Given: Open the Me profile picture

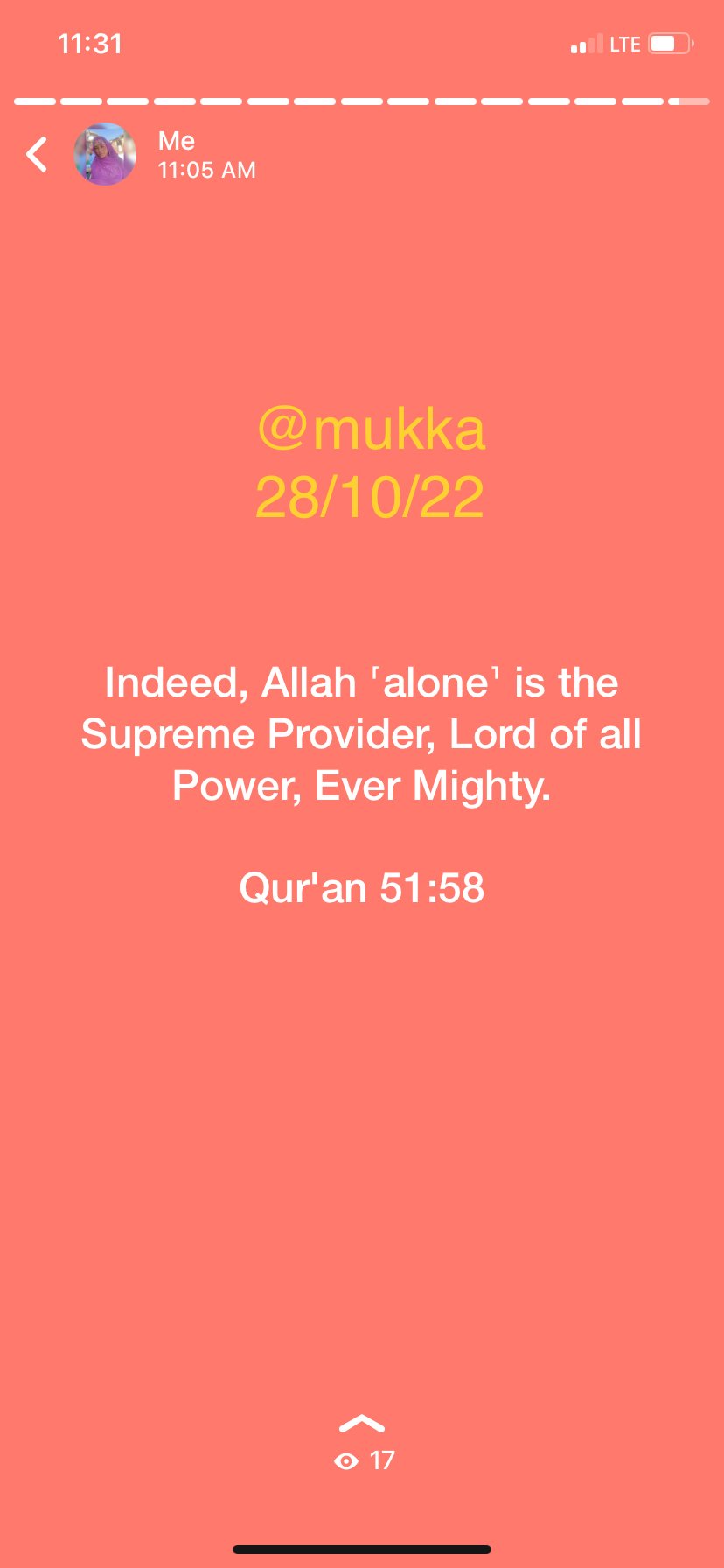Looking at the screenshot, I should click(105, 154).
